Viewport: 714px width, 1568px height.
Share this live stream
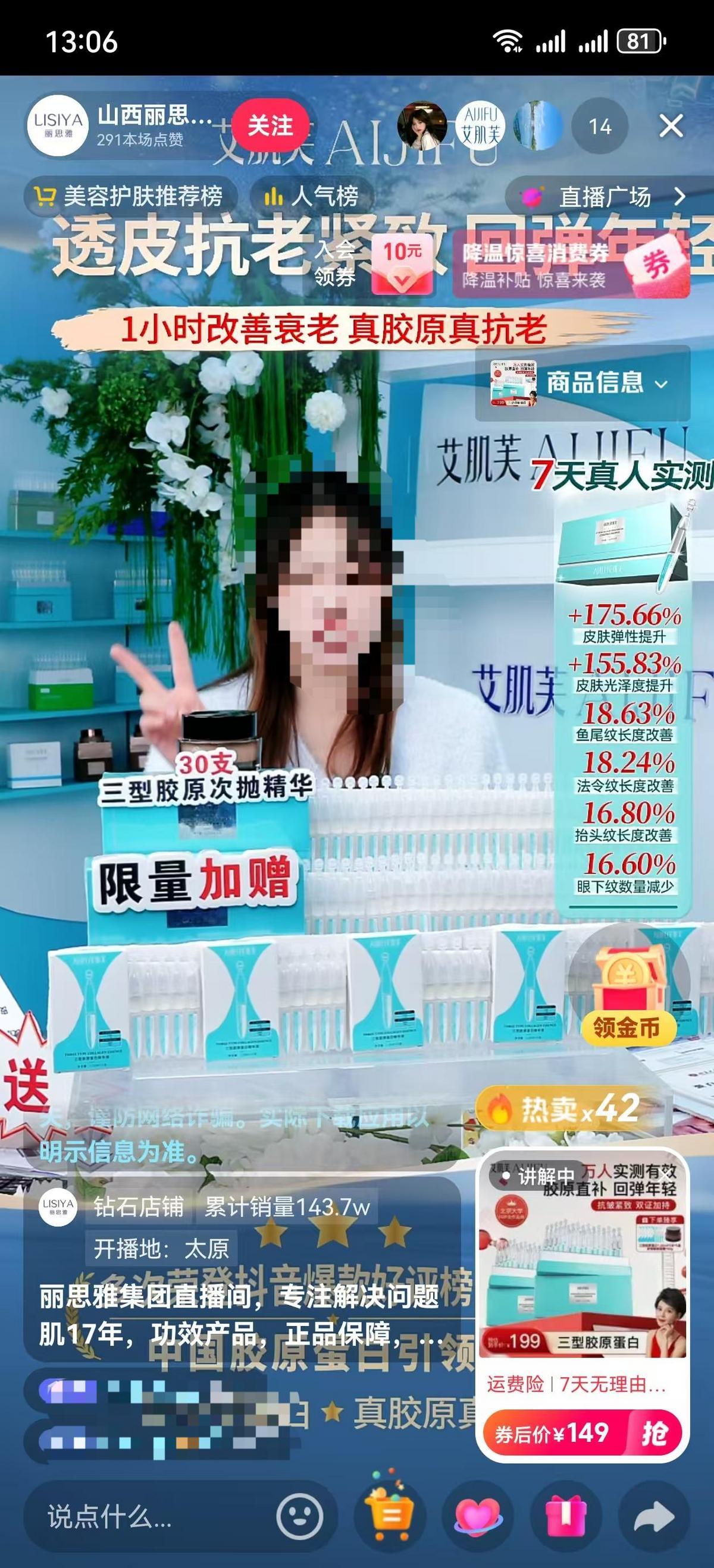tap(654, 1516)
